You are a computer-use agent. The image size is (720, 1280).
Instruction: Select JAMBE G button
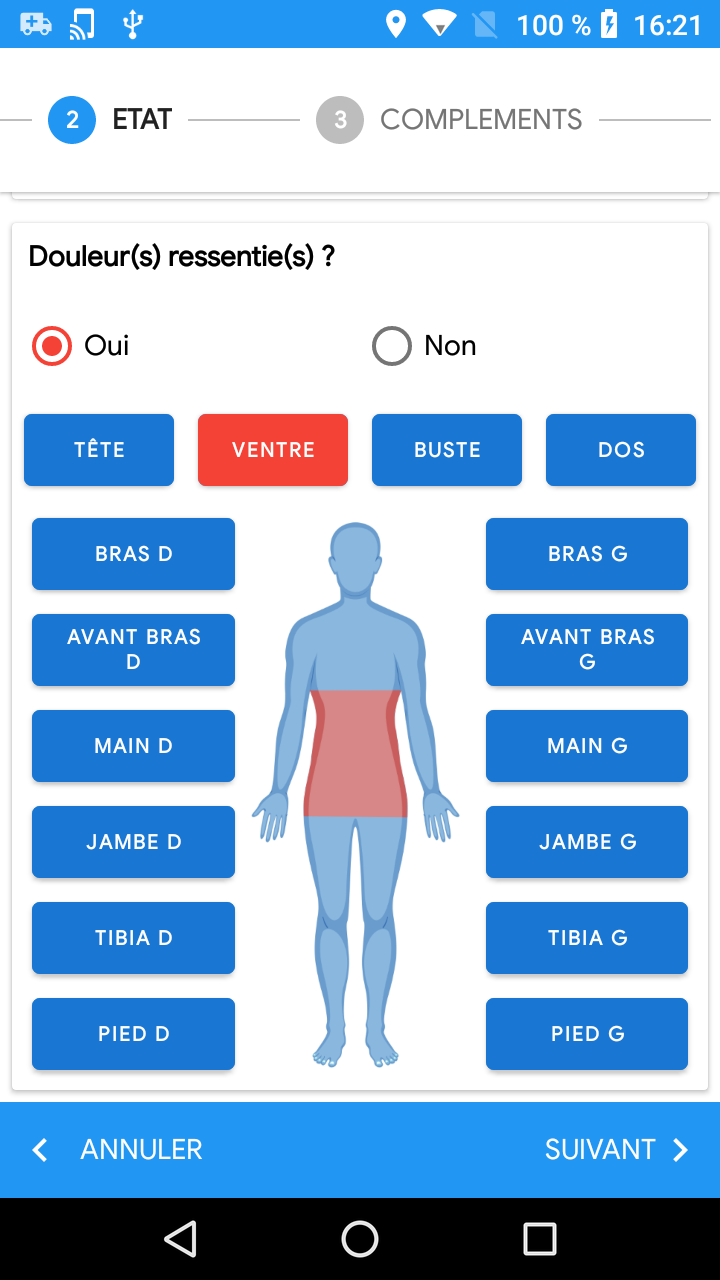tap(587, 842)
